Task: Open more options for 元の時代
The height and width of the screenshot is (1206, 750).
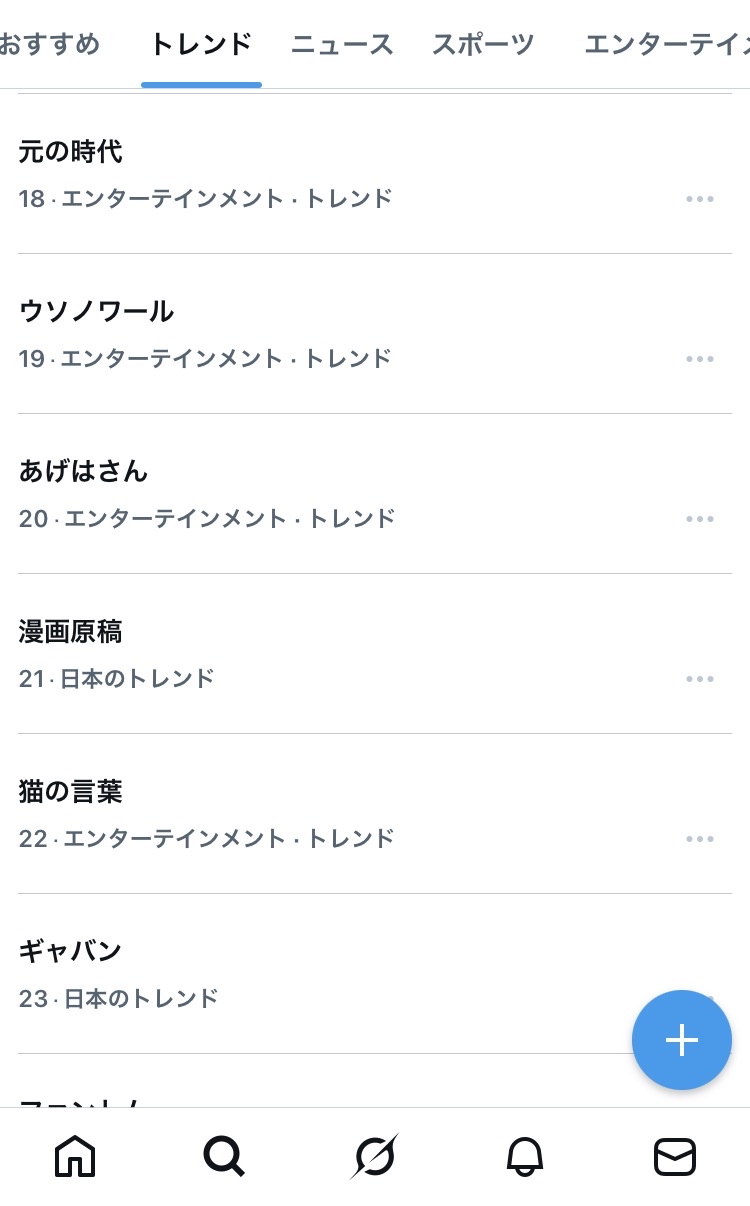Action: [700, 199]
